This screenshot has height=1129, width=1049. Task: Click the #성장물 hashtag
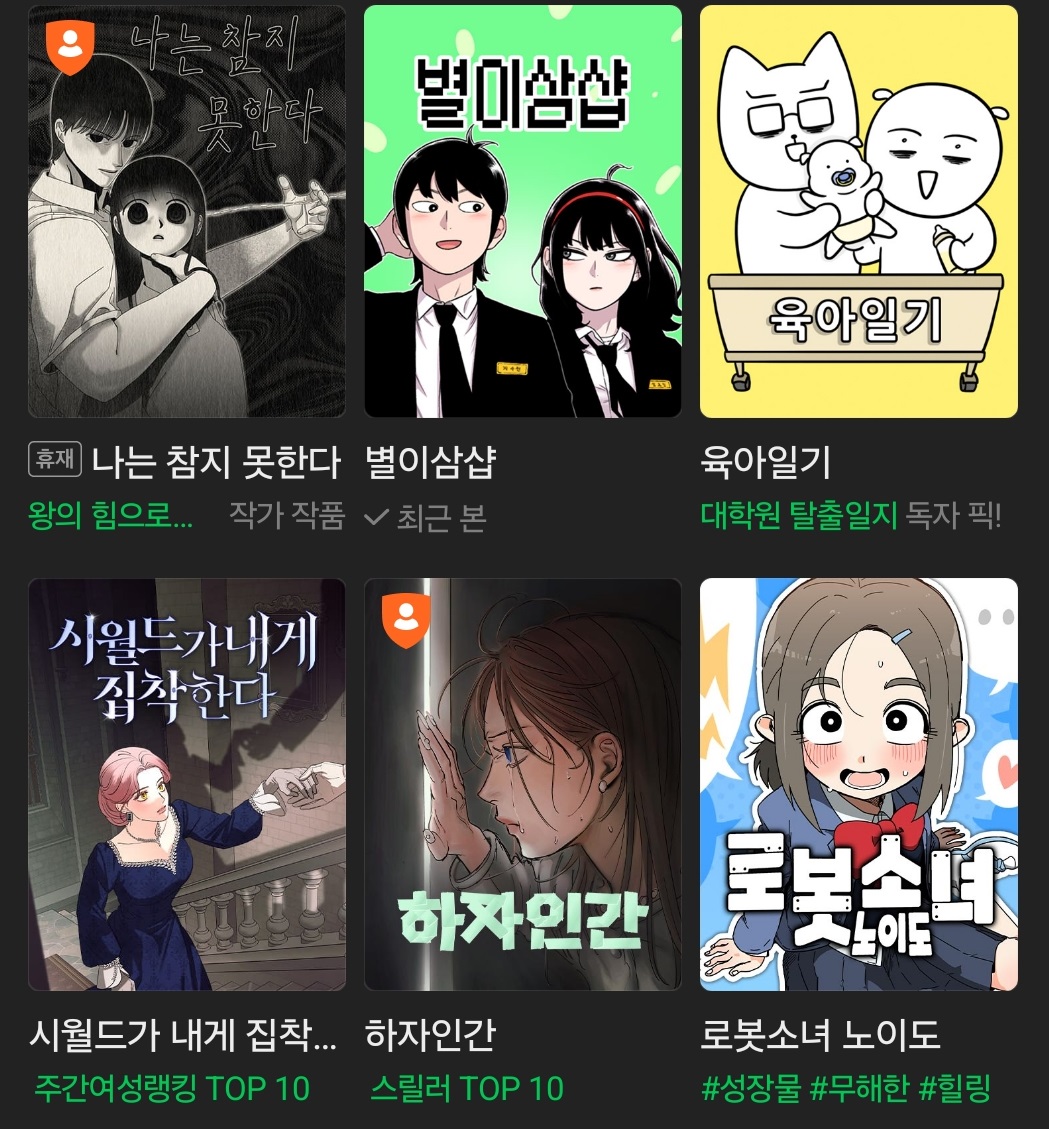[x=752, y=1089]
